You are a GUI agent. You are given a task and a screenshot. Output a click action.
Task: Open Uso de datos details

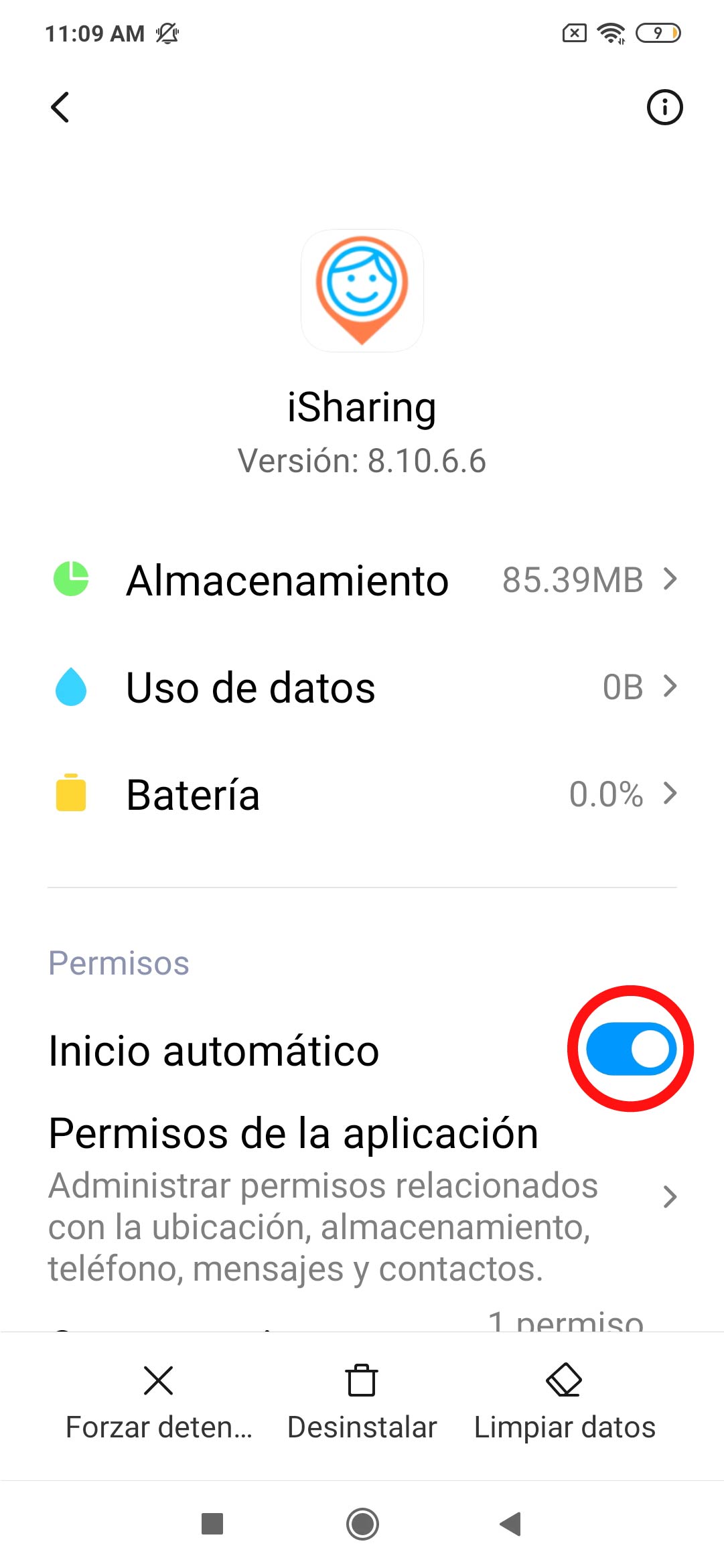coord(362,687)
